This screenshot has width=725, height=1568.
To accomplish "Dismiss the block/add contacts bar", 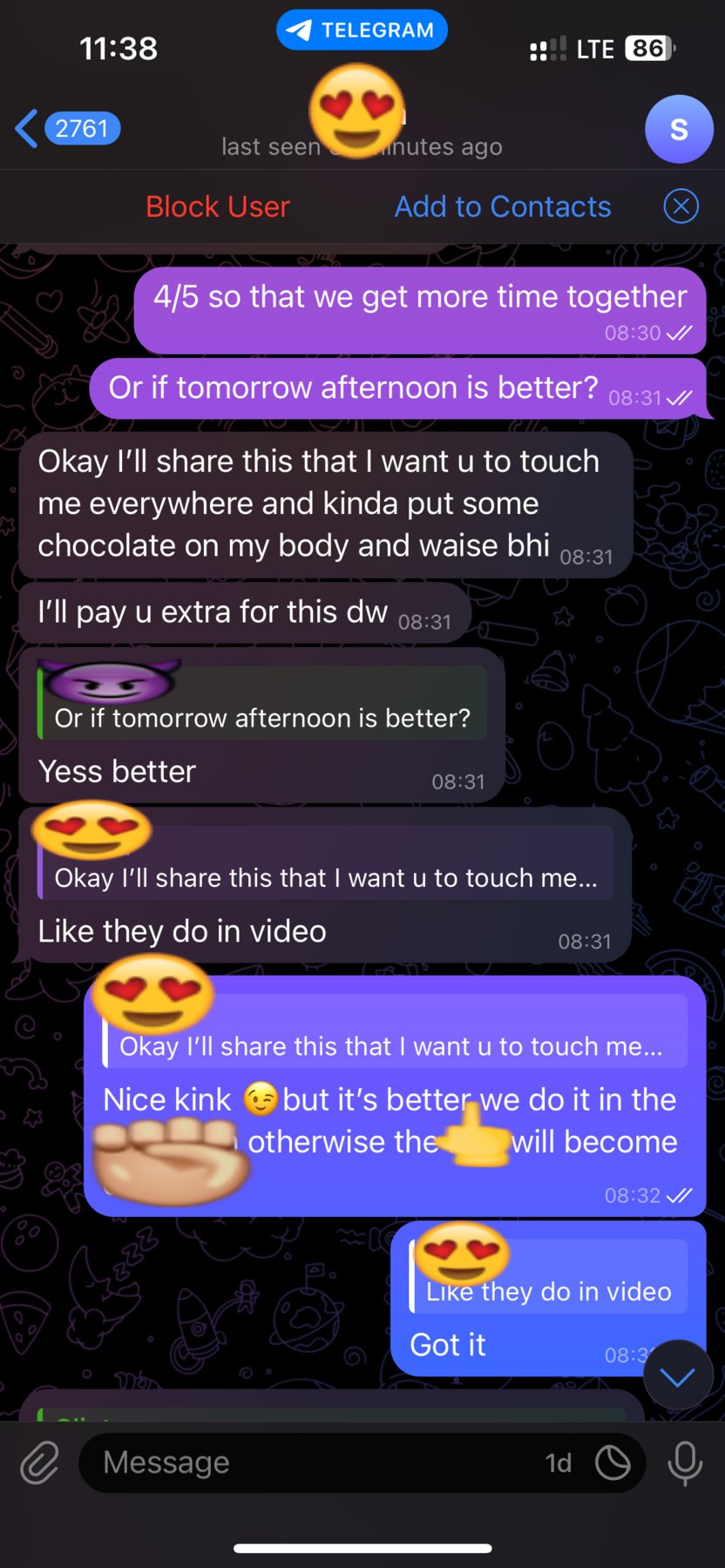I will (681, 206).
